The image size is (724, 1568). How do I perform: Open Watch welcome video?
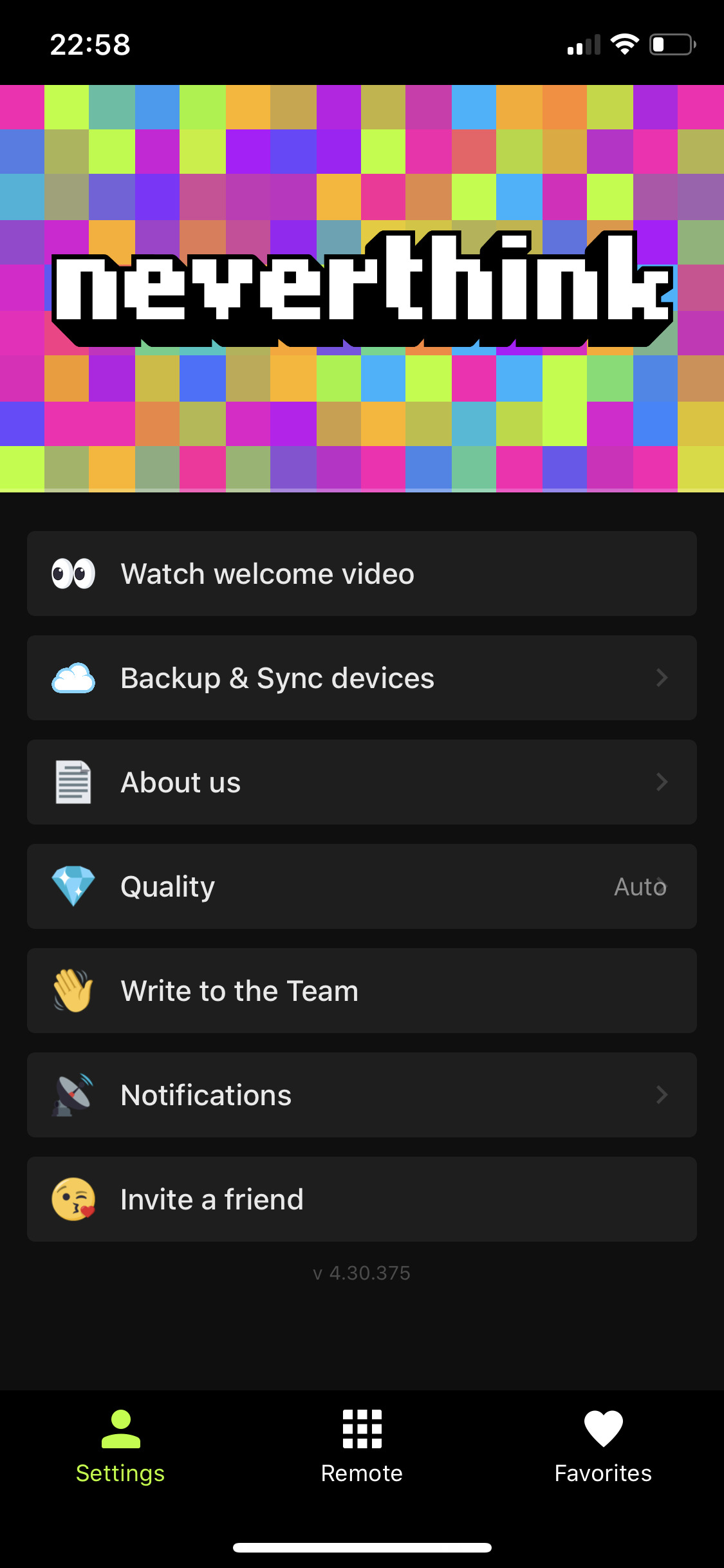click(x=362, y=574)
